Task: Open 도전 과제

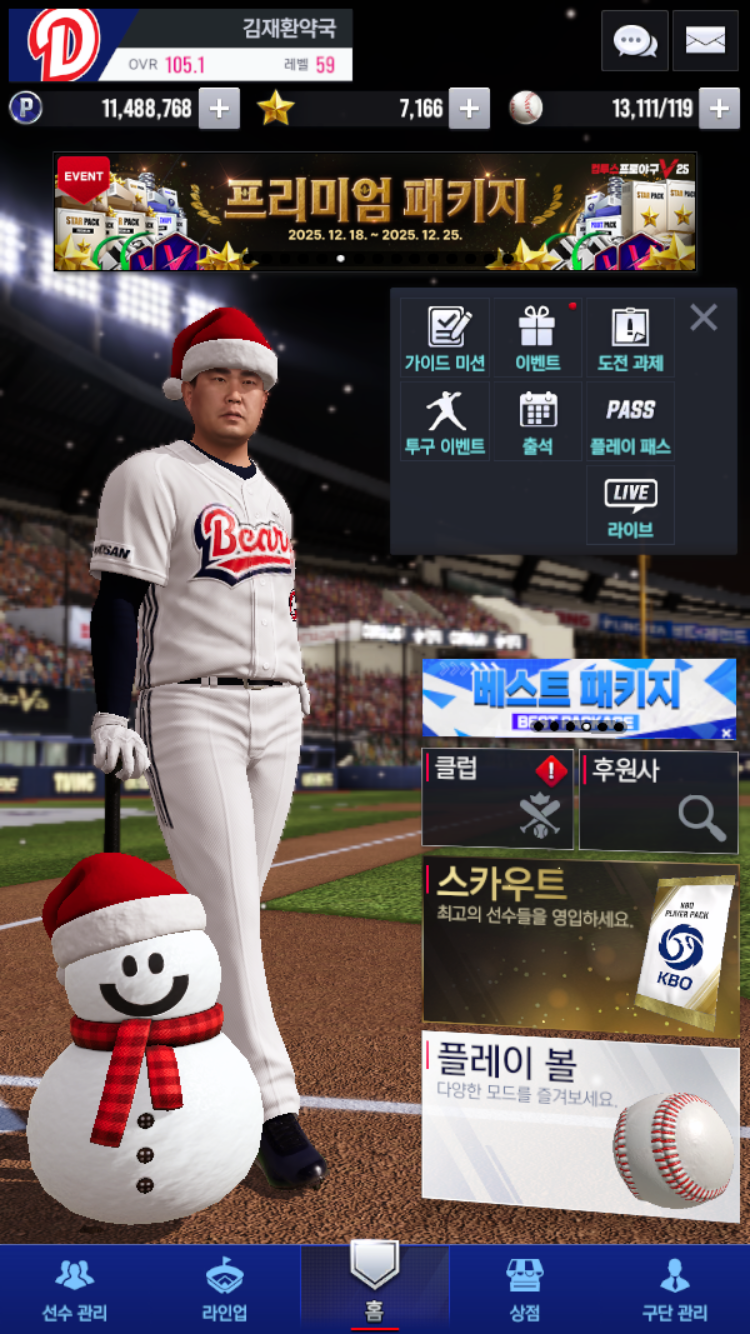Action: 630,339
